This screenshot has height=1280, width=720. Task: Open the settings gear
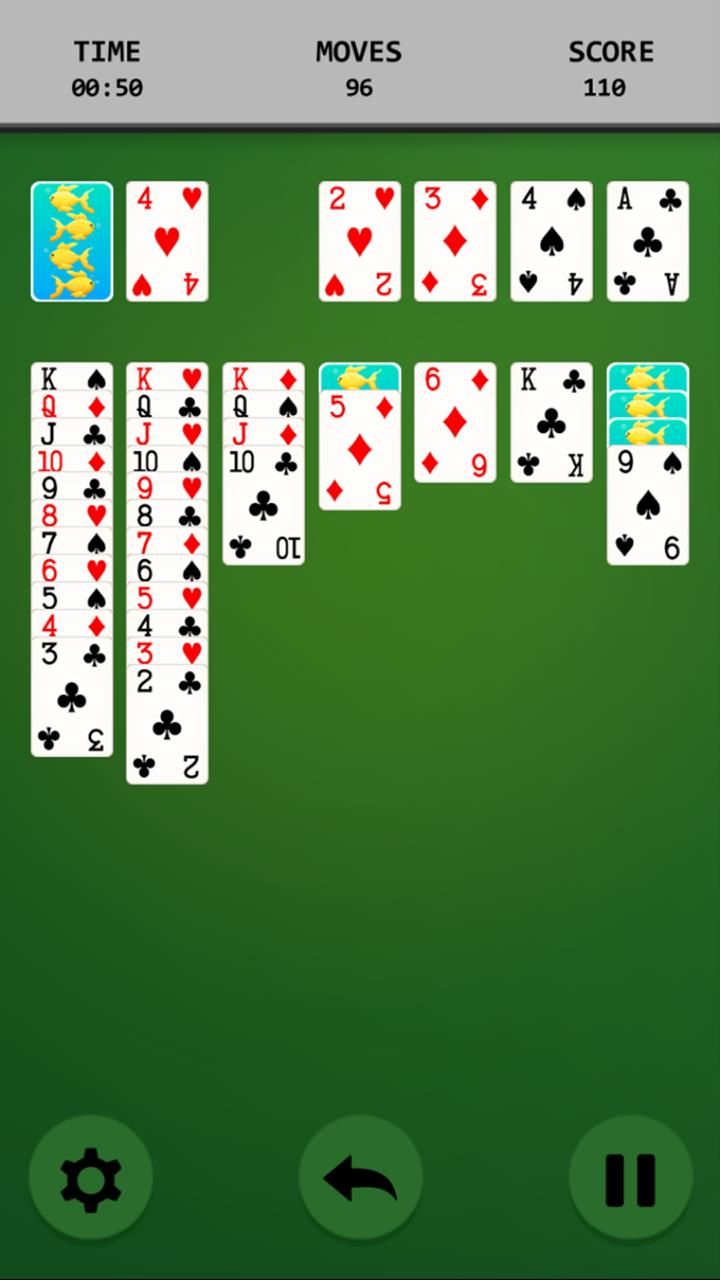(91, 1178)
